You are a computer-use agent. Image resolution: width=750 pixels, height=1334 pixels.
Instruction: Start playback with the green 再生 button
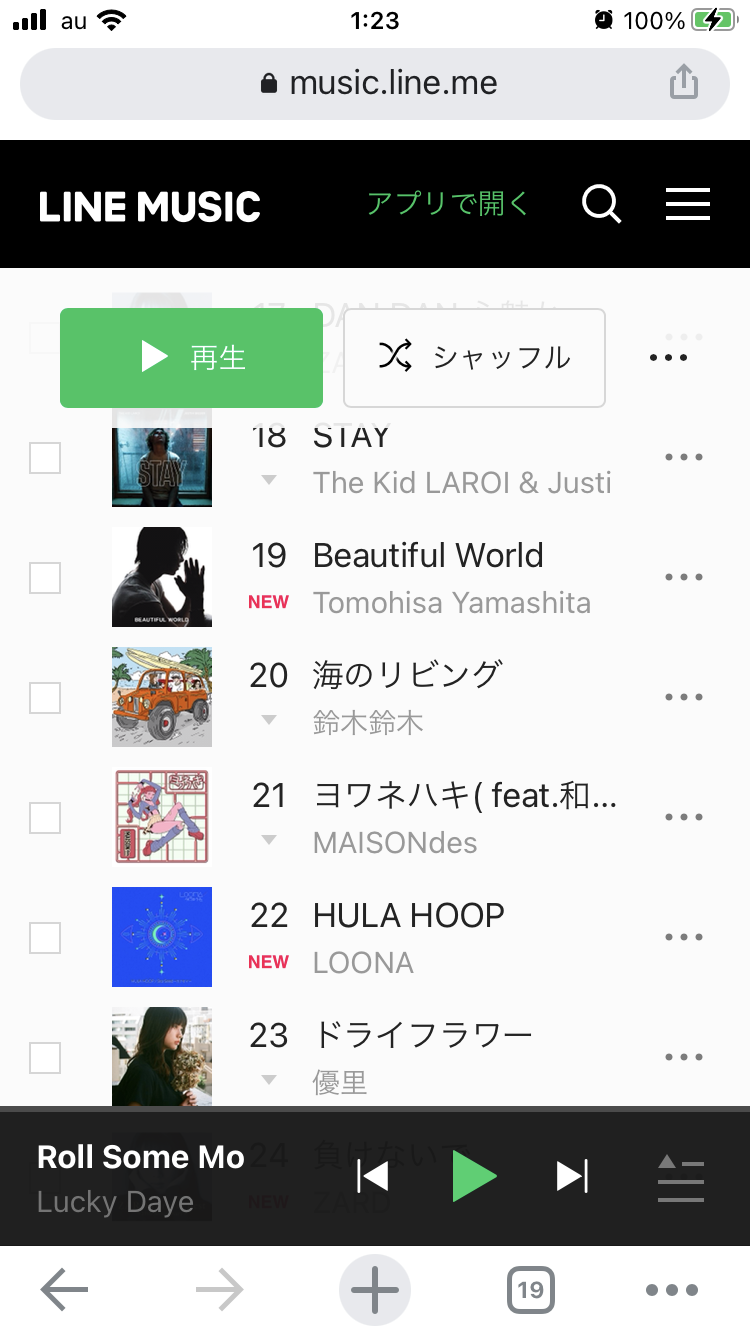tap(191, 358)
